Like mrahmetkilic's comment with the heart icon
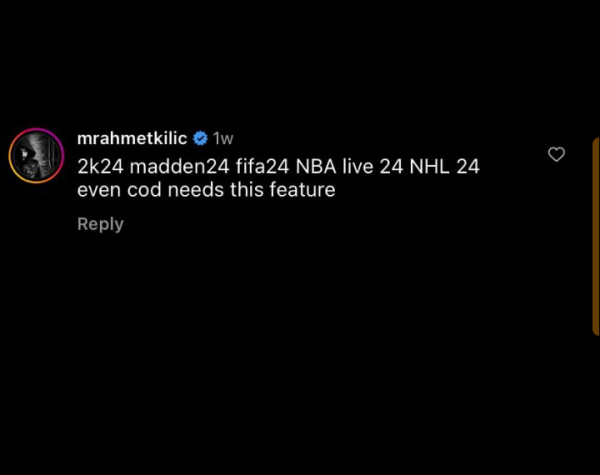600x475 pixels. point(557,154)
